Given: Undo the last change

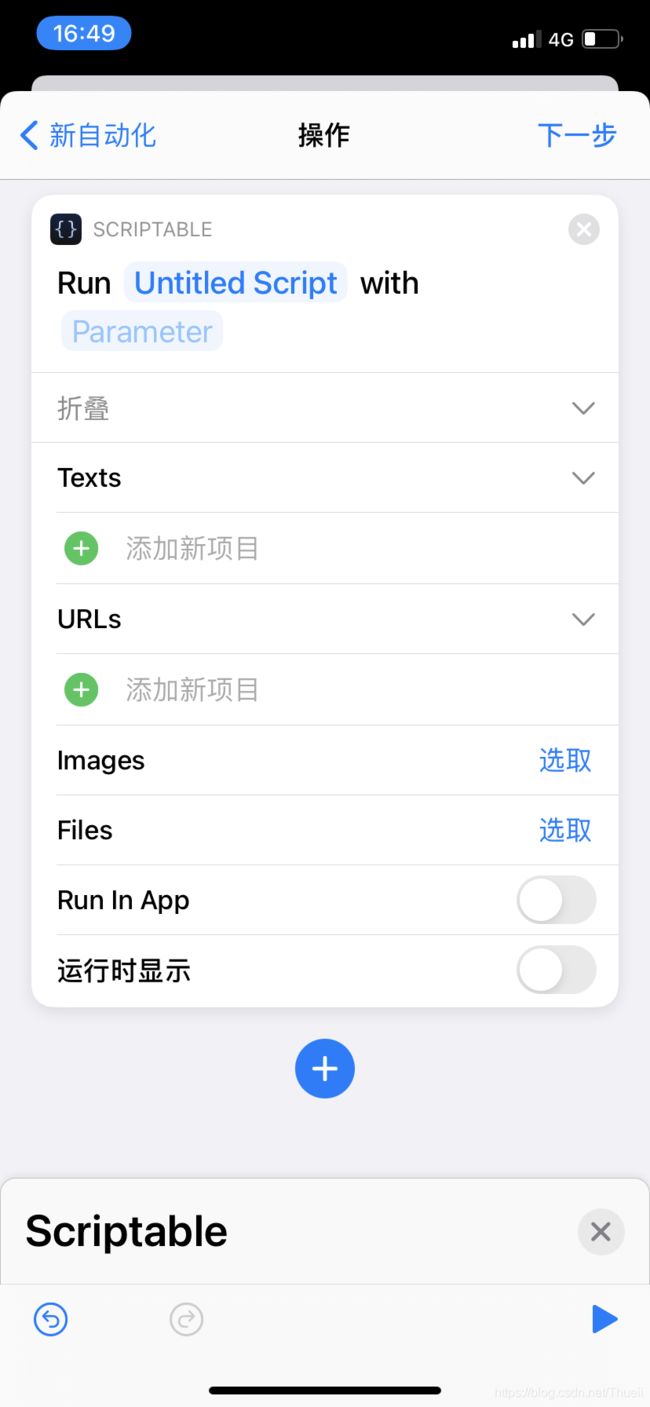Looking at the screenshot, I should [50, 1320].
